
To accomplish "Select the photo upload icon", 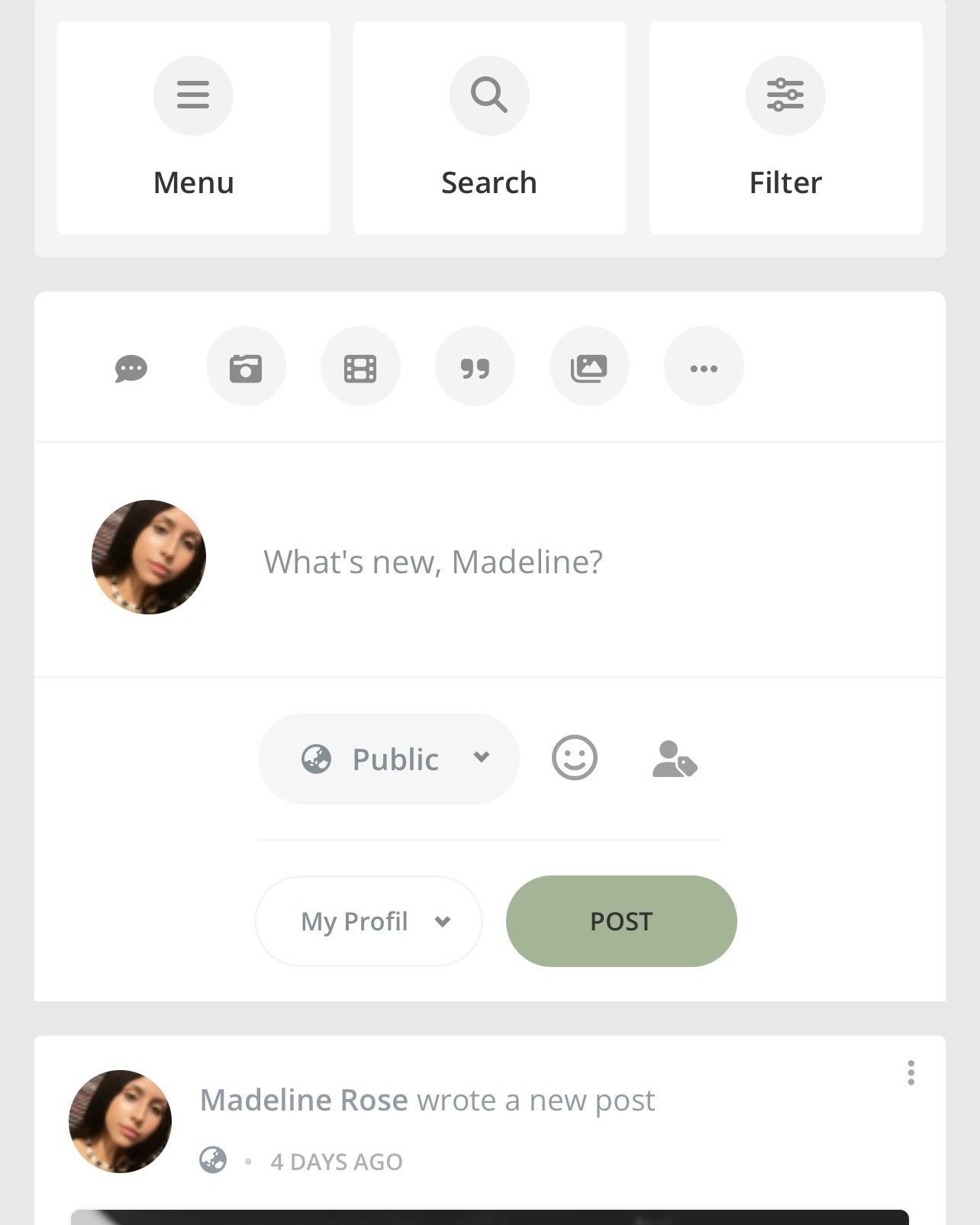I will coord(246,366).
